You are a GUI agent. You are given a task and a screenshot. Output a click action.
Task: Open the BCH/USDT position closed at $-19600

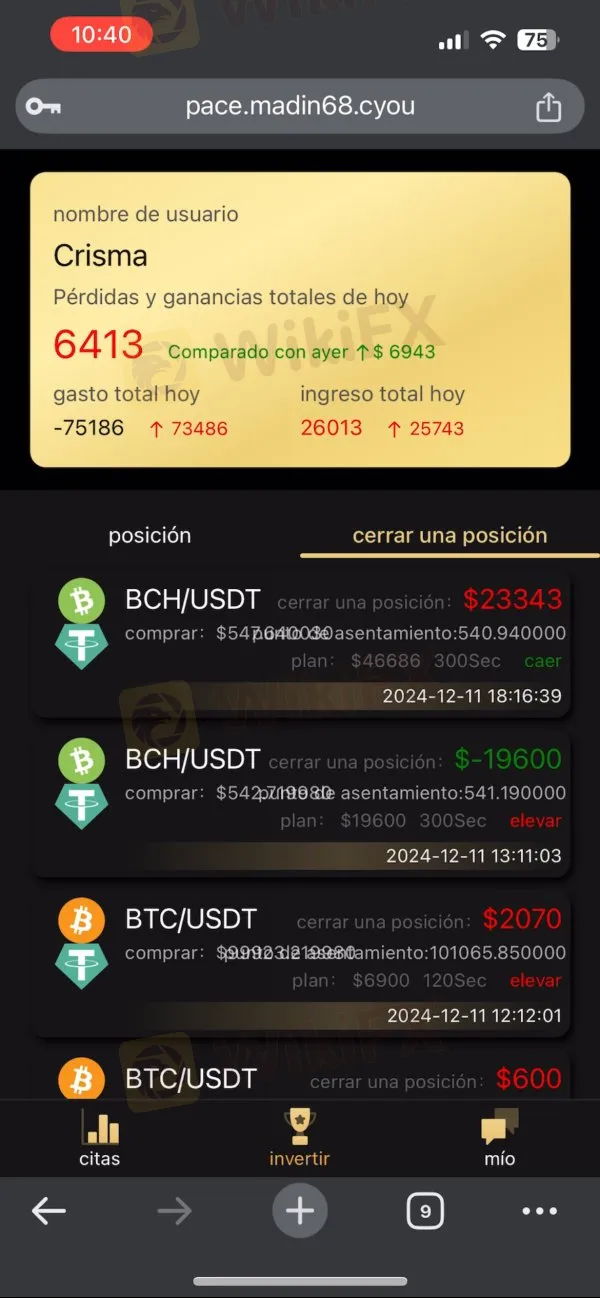click(300, 805)
